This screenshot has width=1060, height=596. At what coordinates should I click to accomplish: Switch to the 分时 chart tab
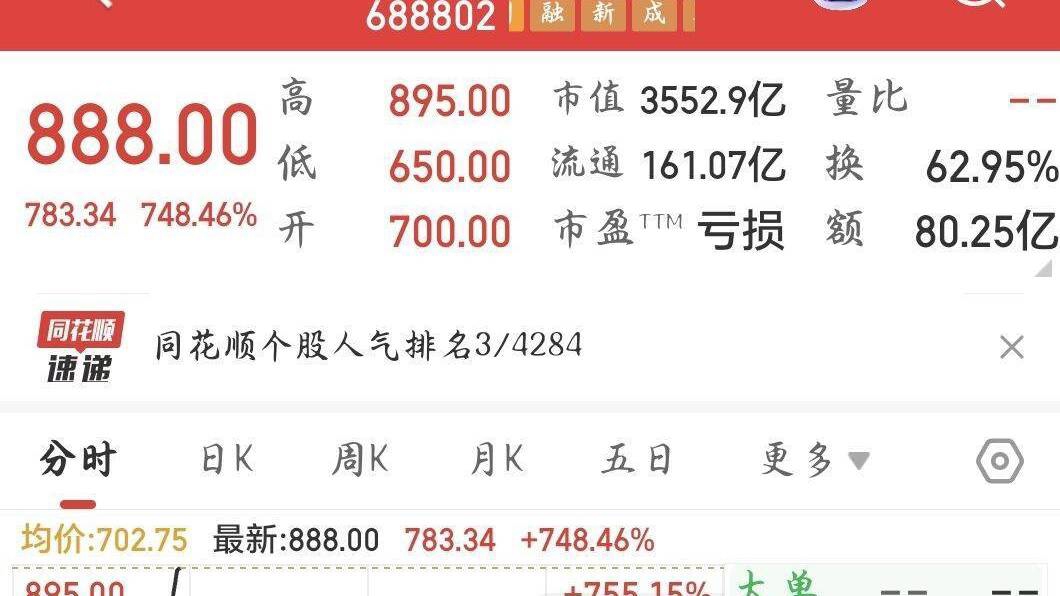tap(77, 460)
